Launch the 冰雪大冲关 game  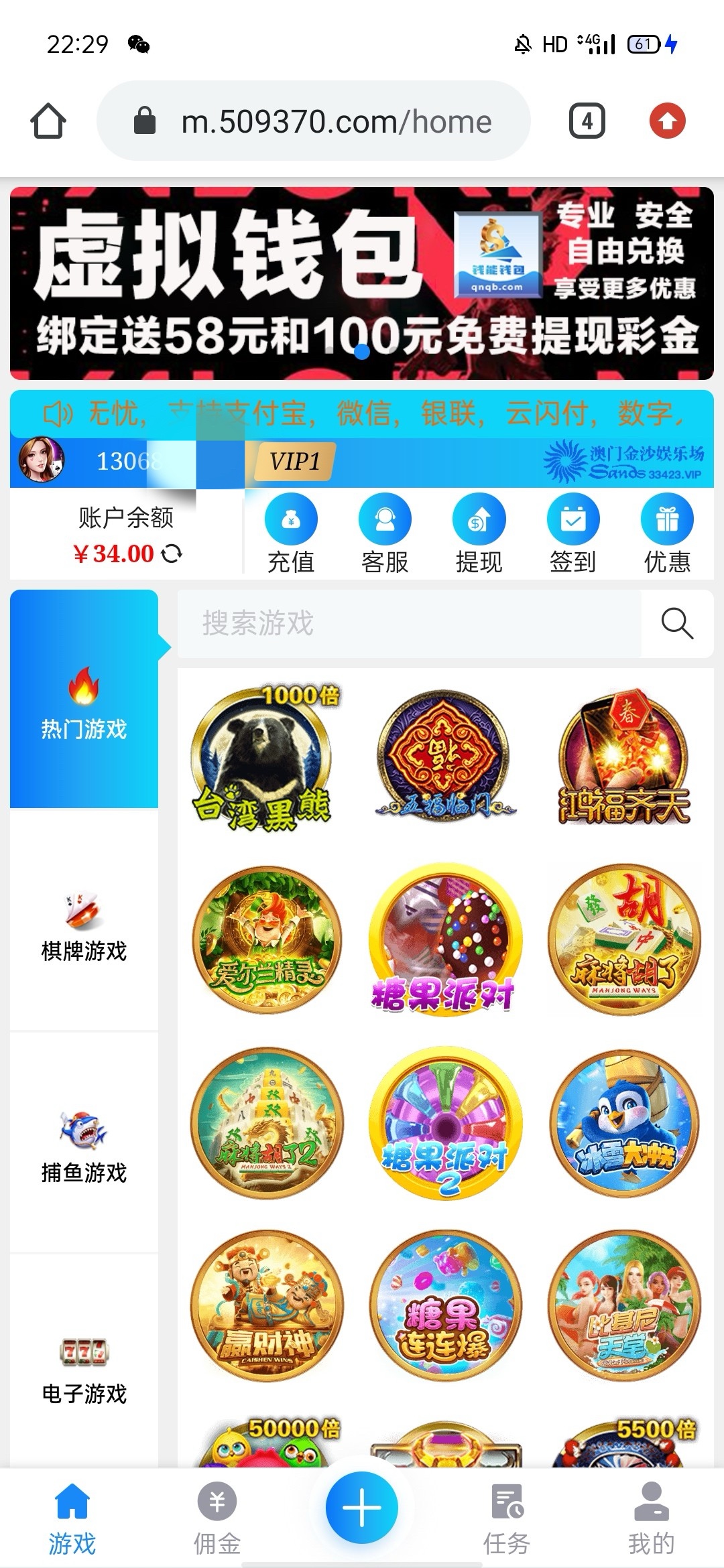coord(623,1122)
